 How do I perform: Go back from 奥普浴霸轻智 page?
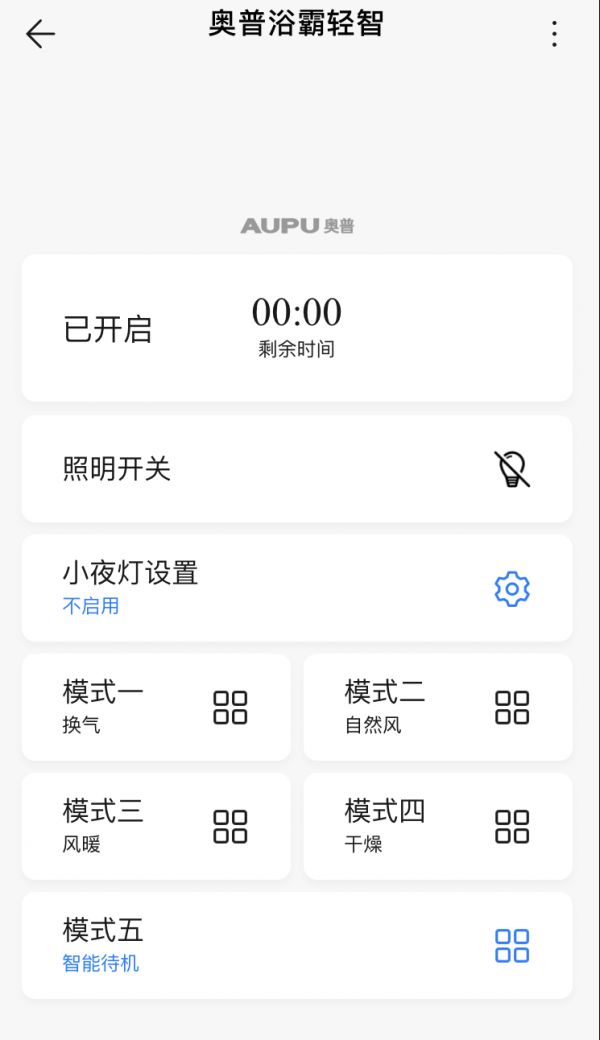[40, 35]
